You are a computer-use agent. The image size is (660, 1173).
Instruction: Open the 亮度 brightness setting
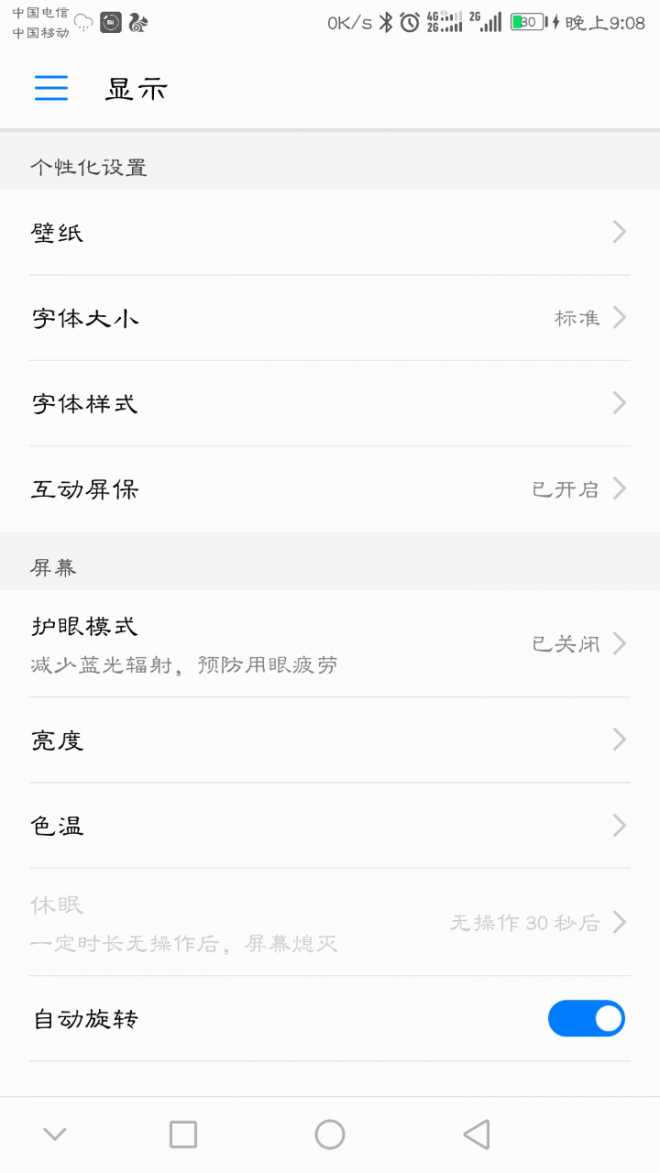coord(329,740)
